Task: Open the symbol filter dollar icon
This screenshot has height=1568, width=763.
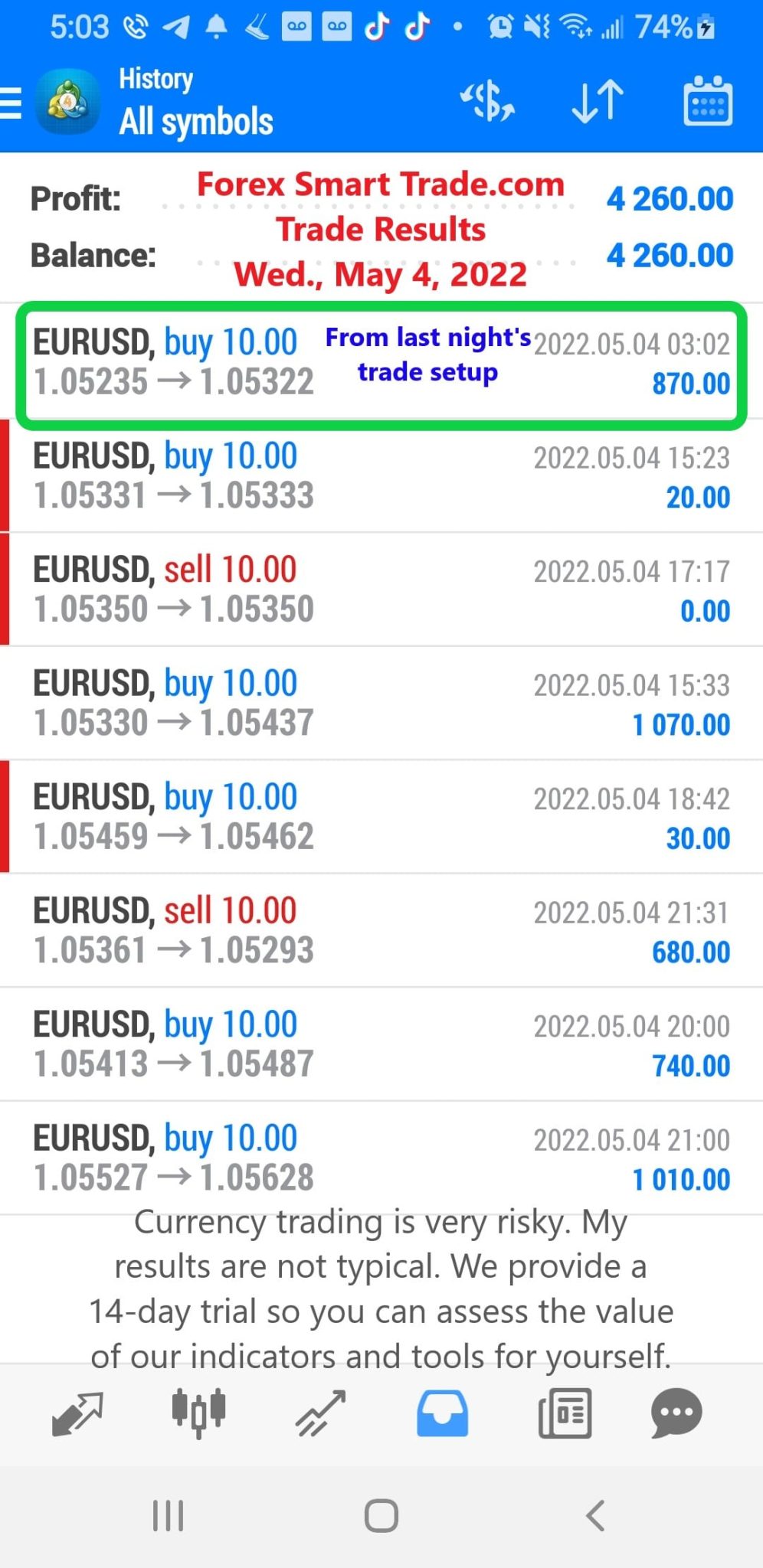Action: [487, 101]
